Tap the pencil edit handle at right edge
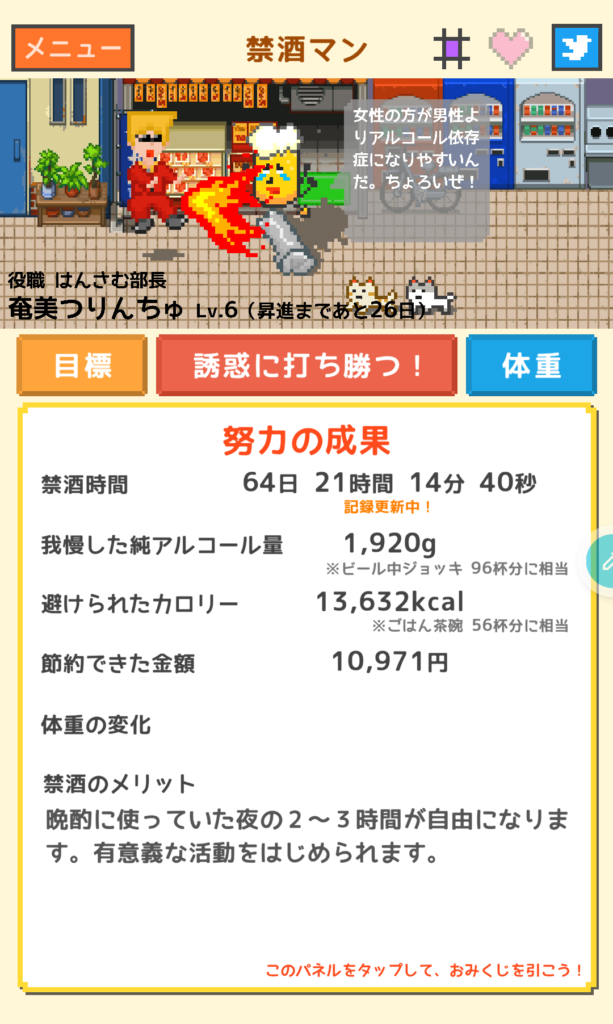This screenshot has width=613, height=1024. 603,561
